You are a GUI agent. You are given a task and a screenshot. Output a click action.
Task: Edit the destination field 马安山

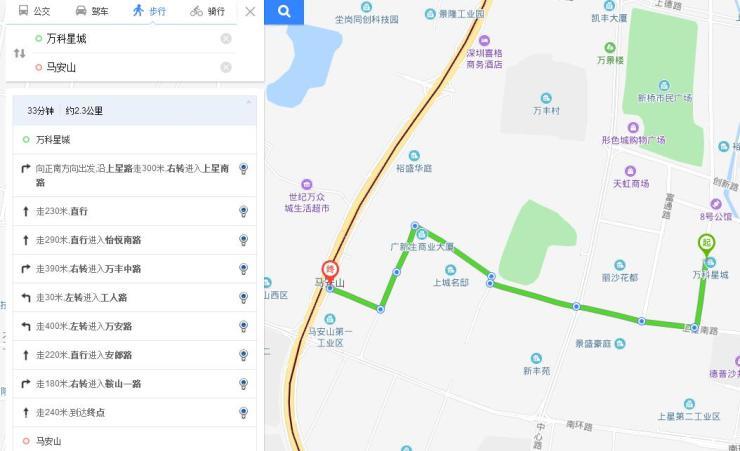click(125, 67)
